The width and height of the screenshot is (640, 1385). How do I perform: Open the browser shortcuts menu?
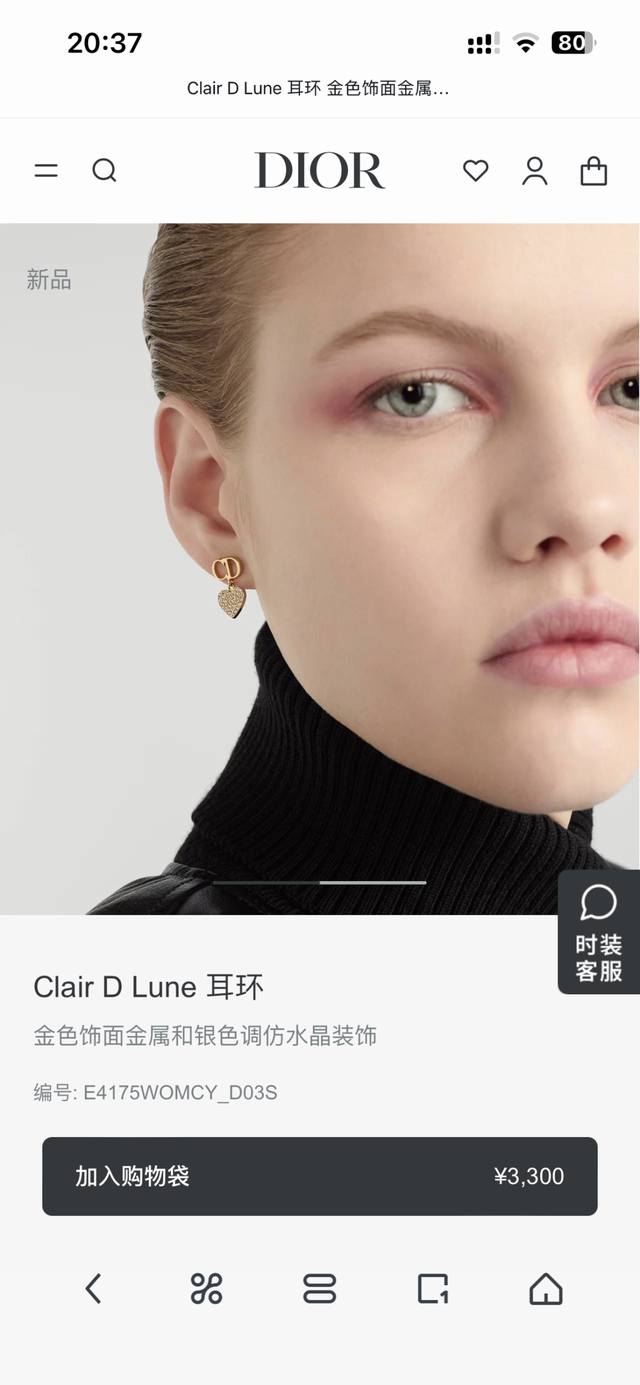tap(206, 1288)
